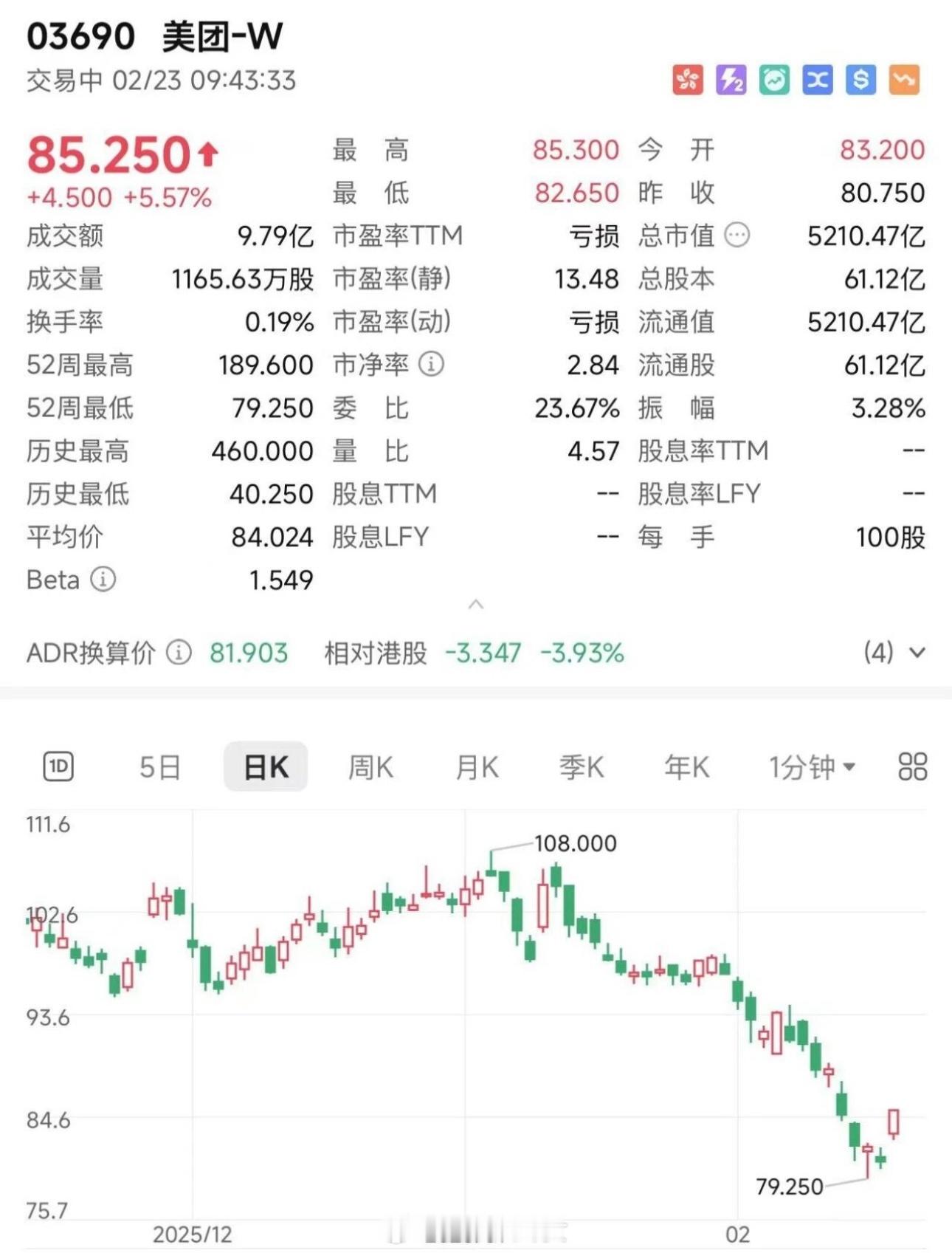Click the Hong Kong market flag icon
Image resolution: width=952 pixels, height=1253 pixels.
[686, 77]
